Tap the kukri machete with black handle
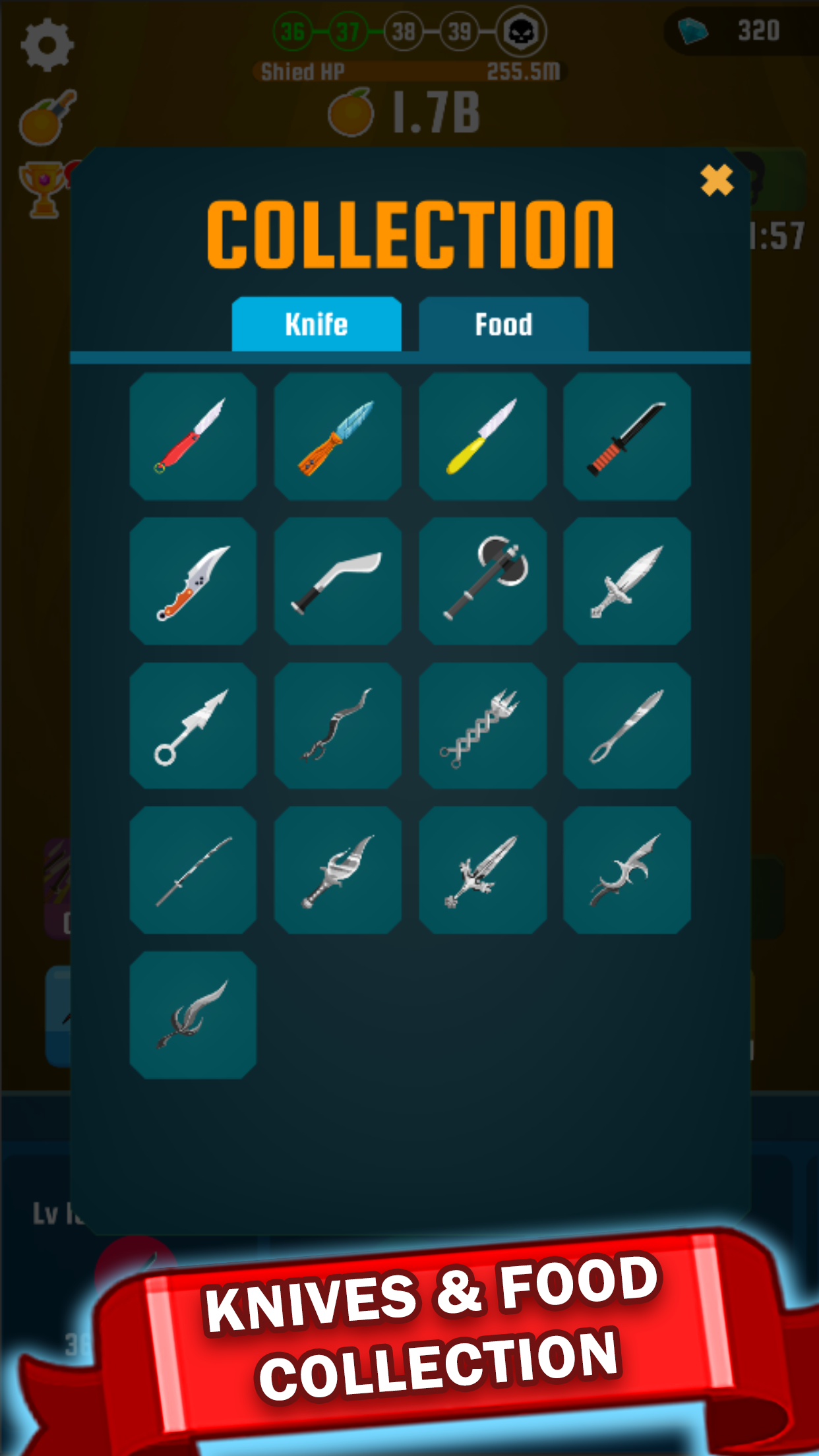 tap(338, 581)
